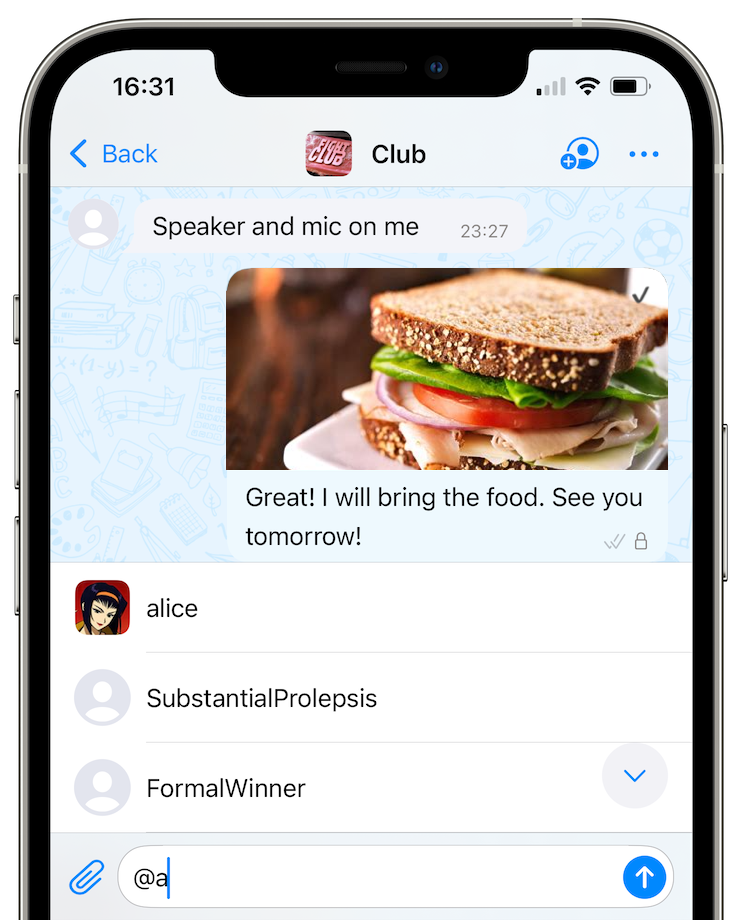Go back from Club chat
The image size is (742, 920).
[x=113, y=154]
